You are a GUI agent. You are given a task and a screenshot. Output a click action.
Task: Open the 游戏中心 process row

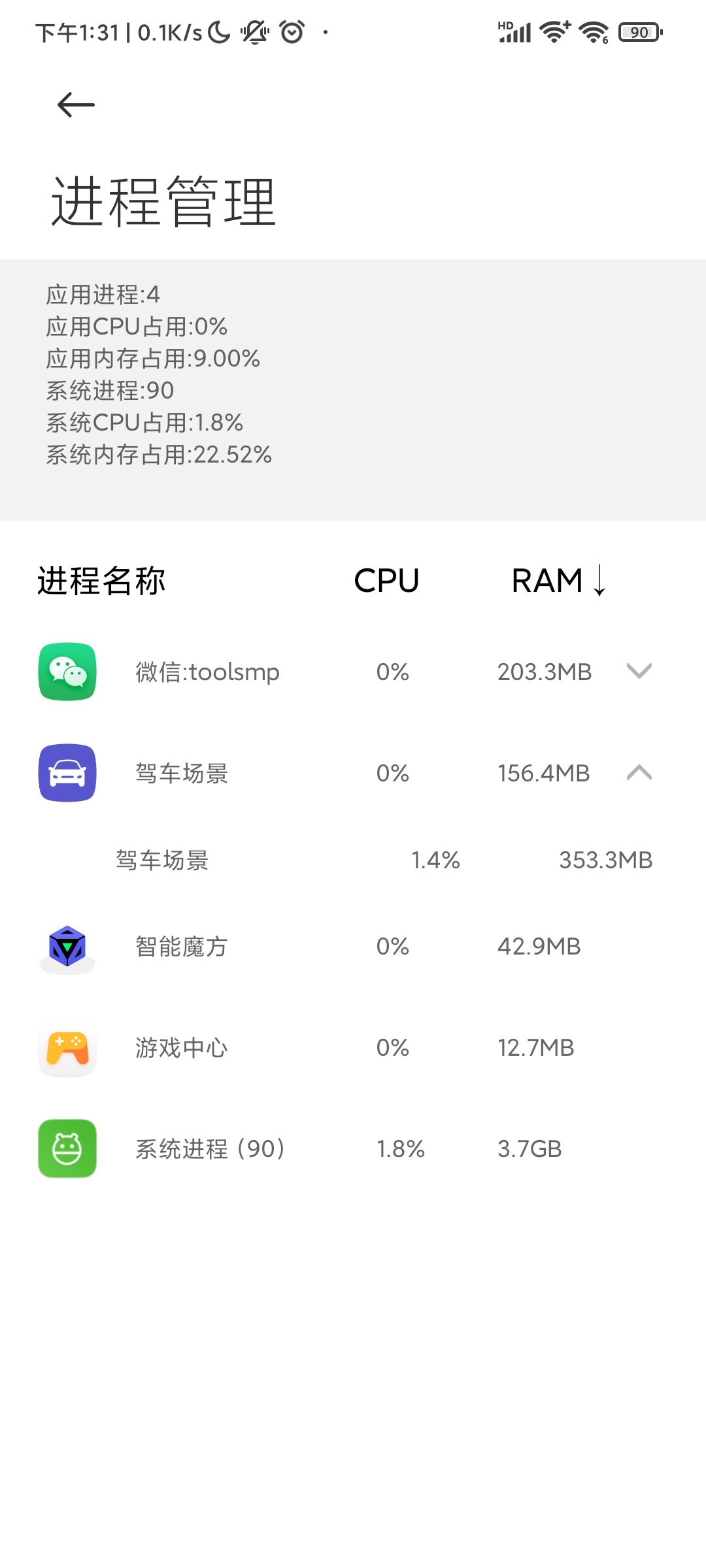pos(353,1048)
